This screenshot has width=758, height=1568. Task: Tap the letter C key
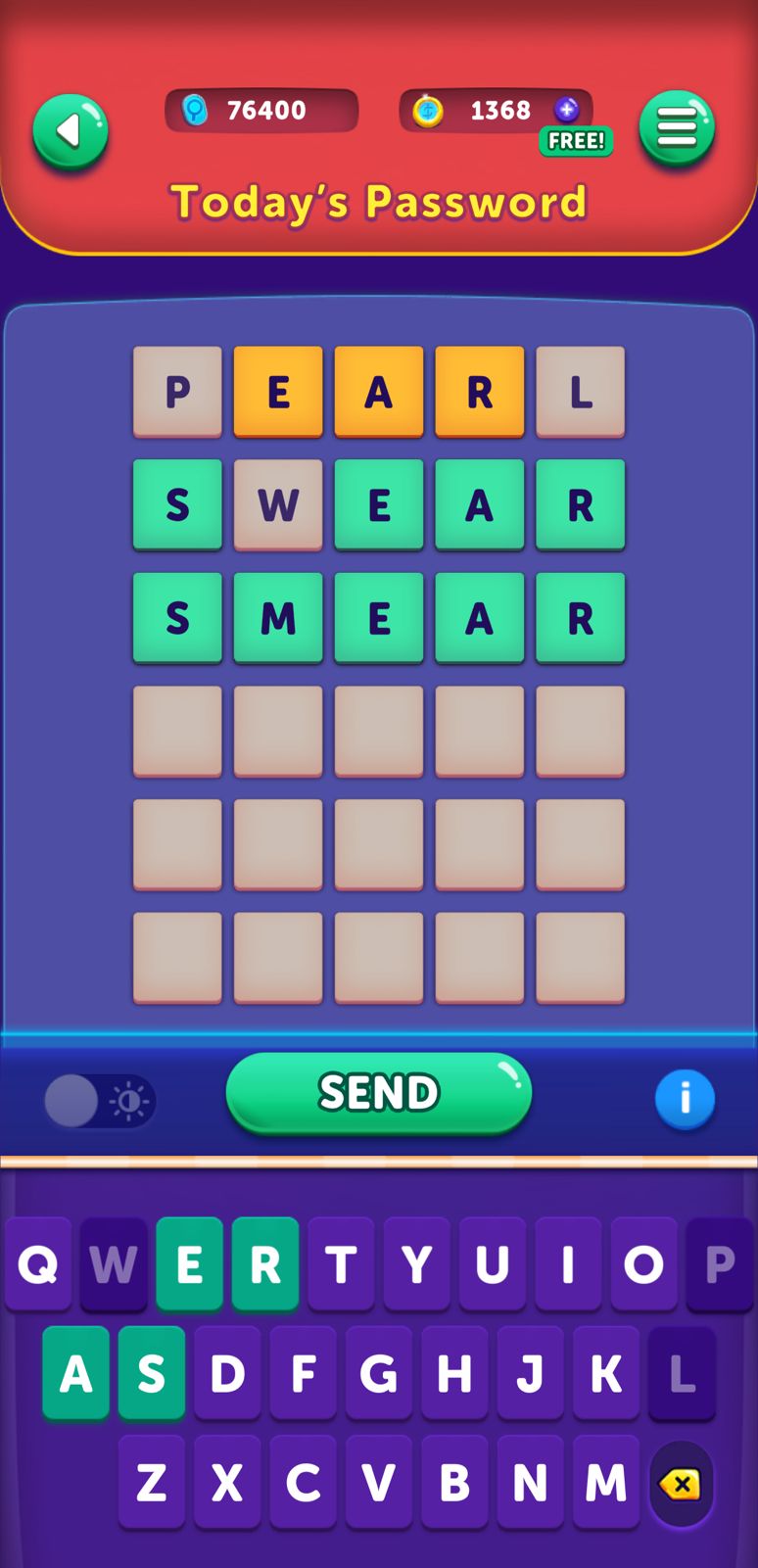[303, 1484]
